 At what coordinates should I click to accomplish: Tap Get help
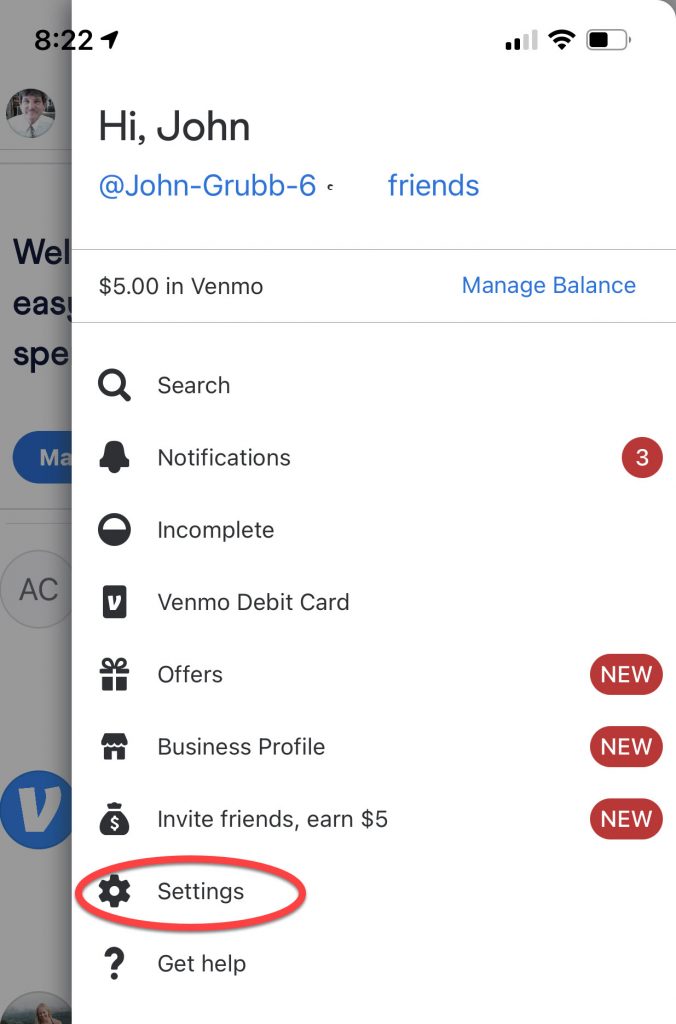click(x=201, y=964)
